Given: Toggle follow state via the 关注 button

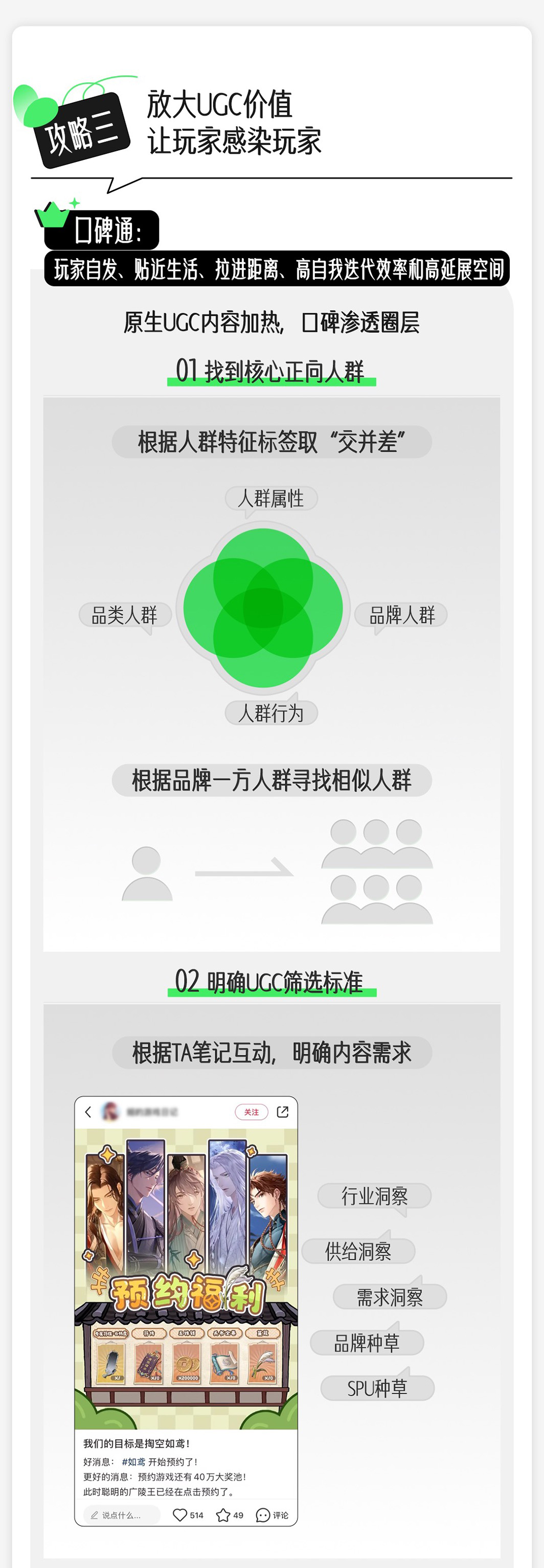Looking at the screenshot, I should (252, 1112).
